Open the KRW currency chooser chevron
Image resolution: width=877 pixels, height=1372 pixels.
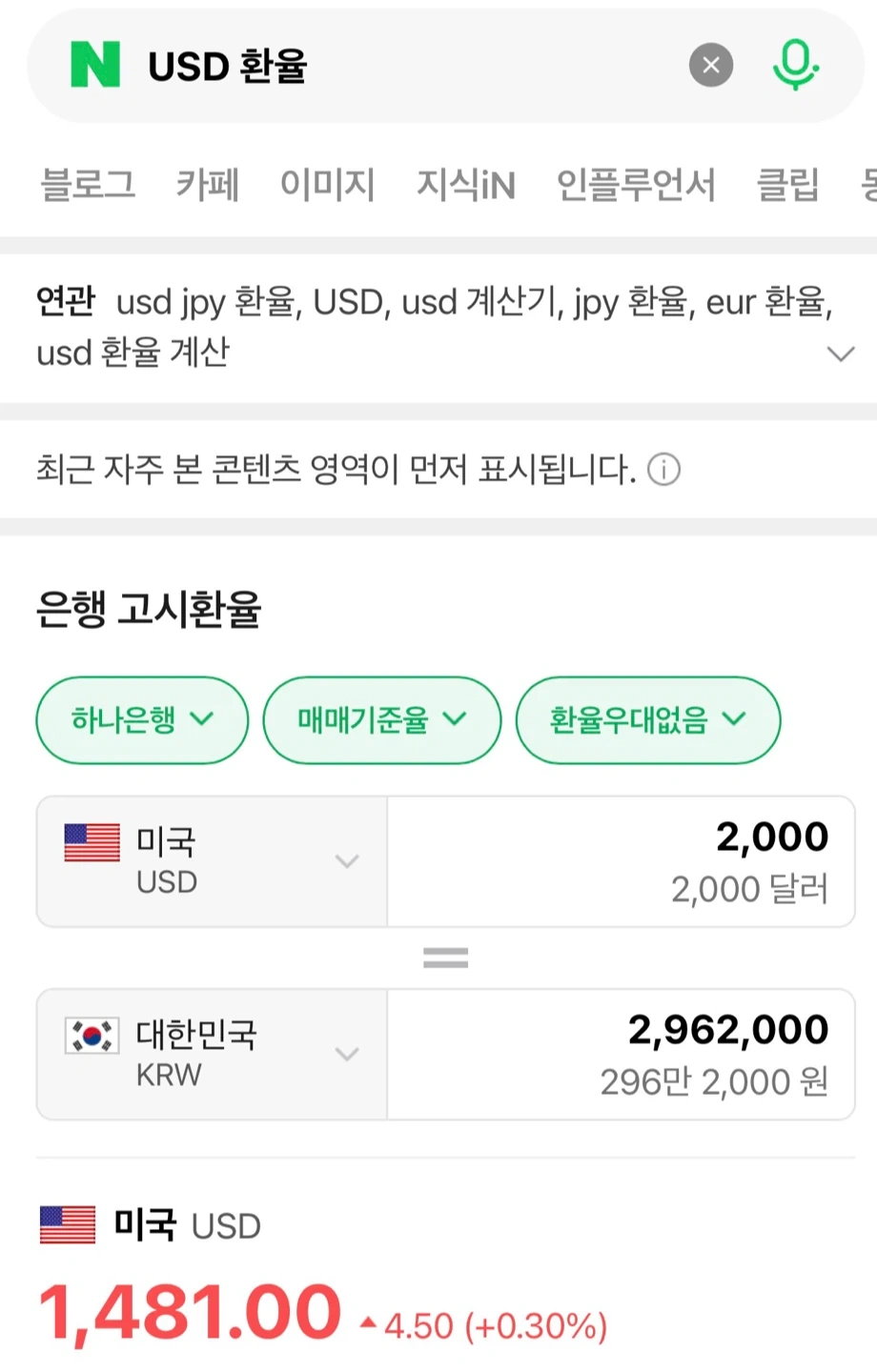[346, 1054]
